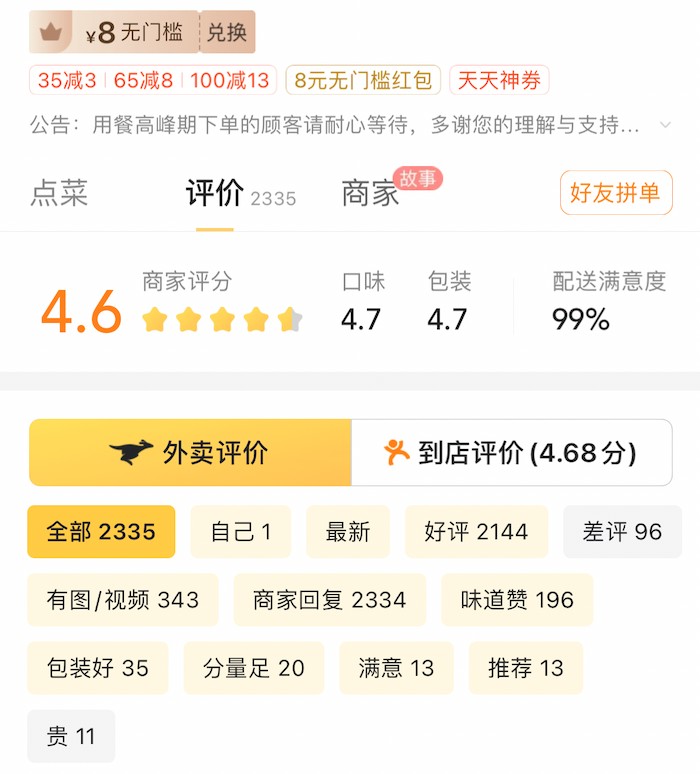Switch to the 点菜 tab
This screenshot has width=700, height=774.
(x=59, y=193)
